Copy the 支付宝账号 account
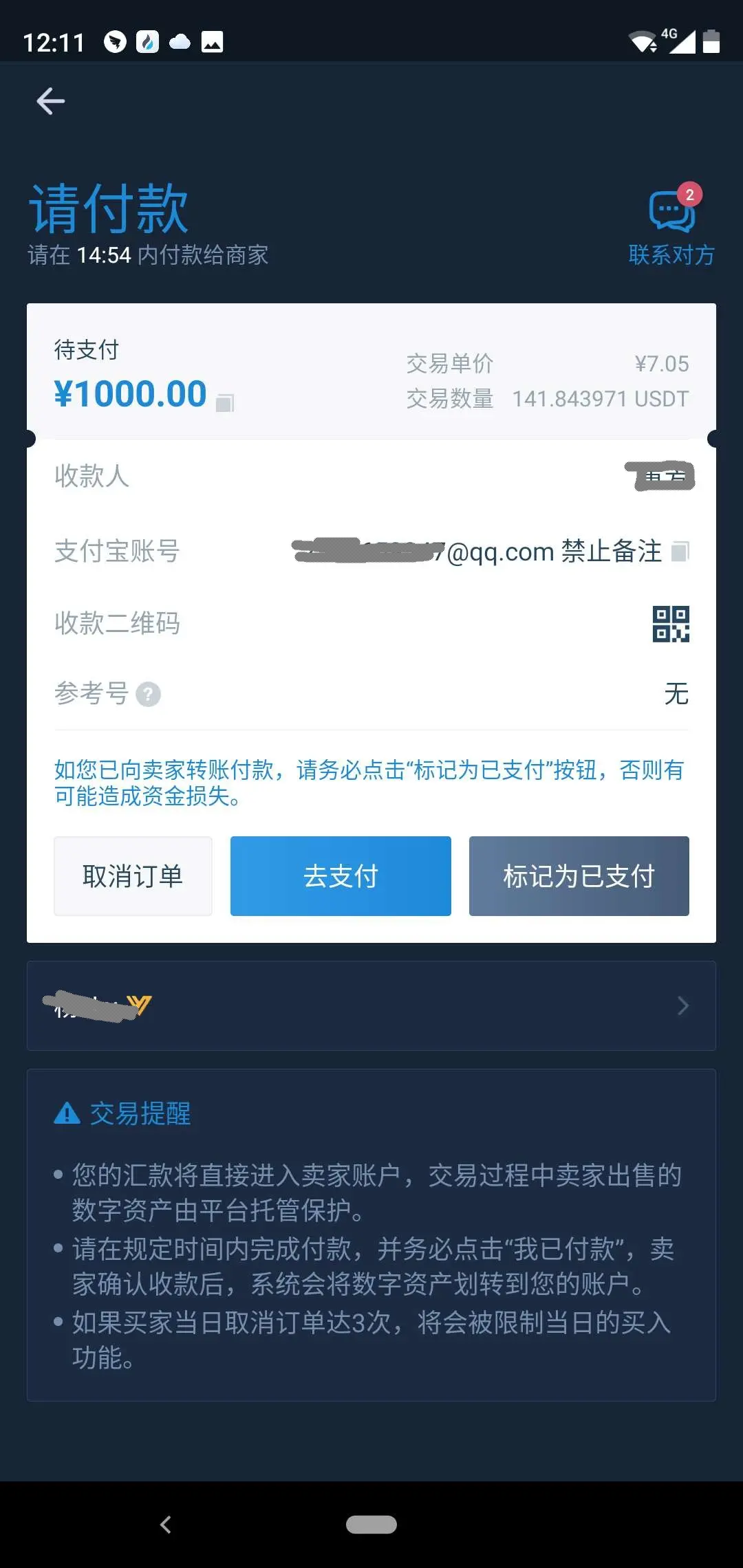The image size is (743, 1568). (x=680, y=551)
